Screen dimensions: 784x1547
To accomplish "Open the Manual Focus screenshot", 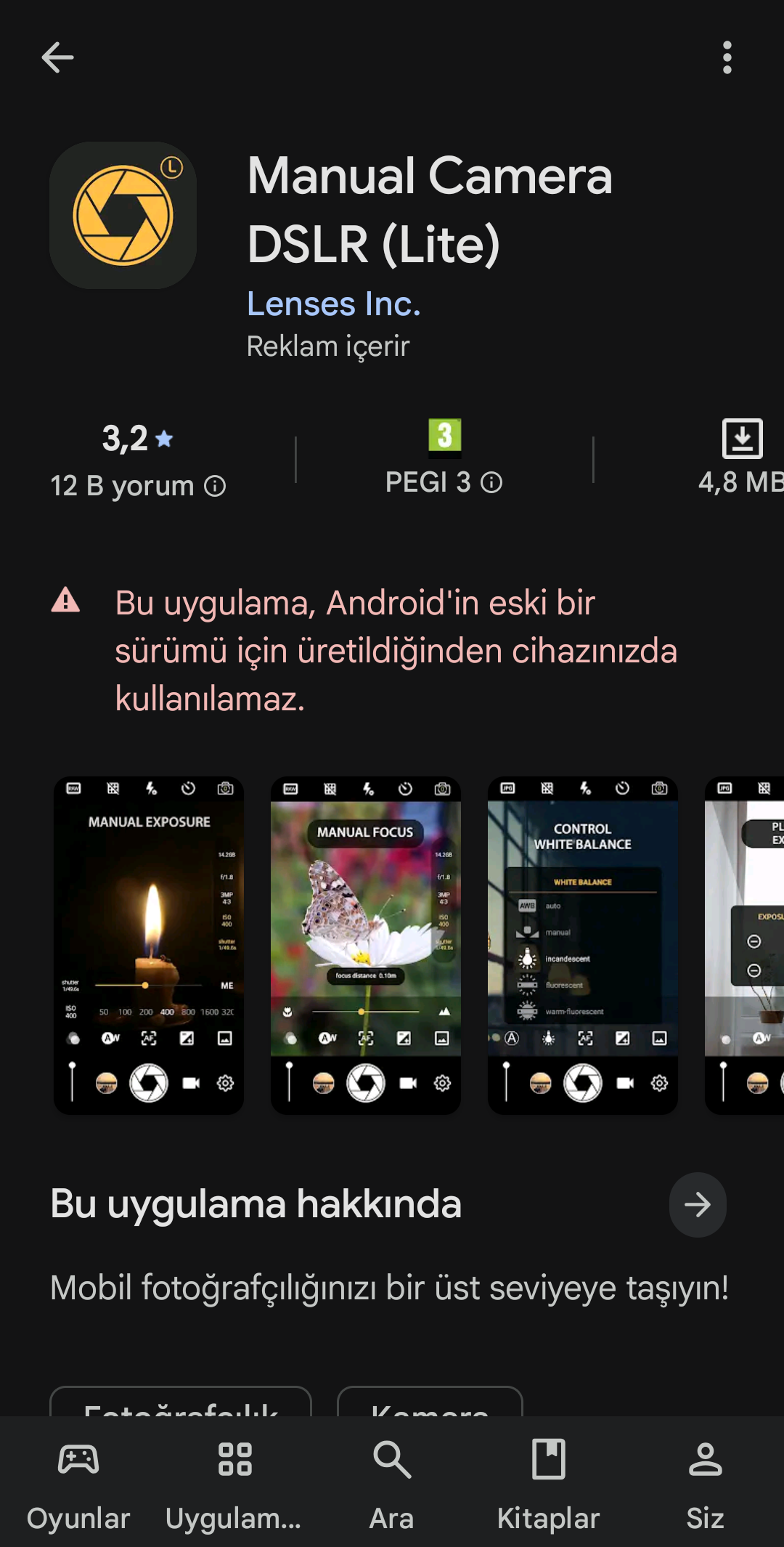I will coord(366,945).
